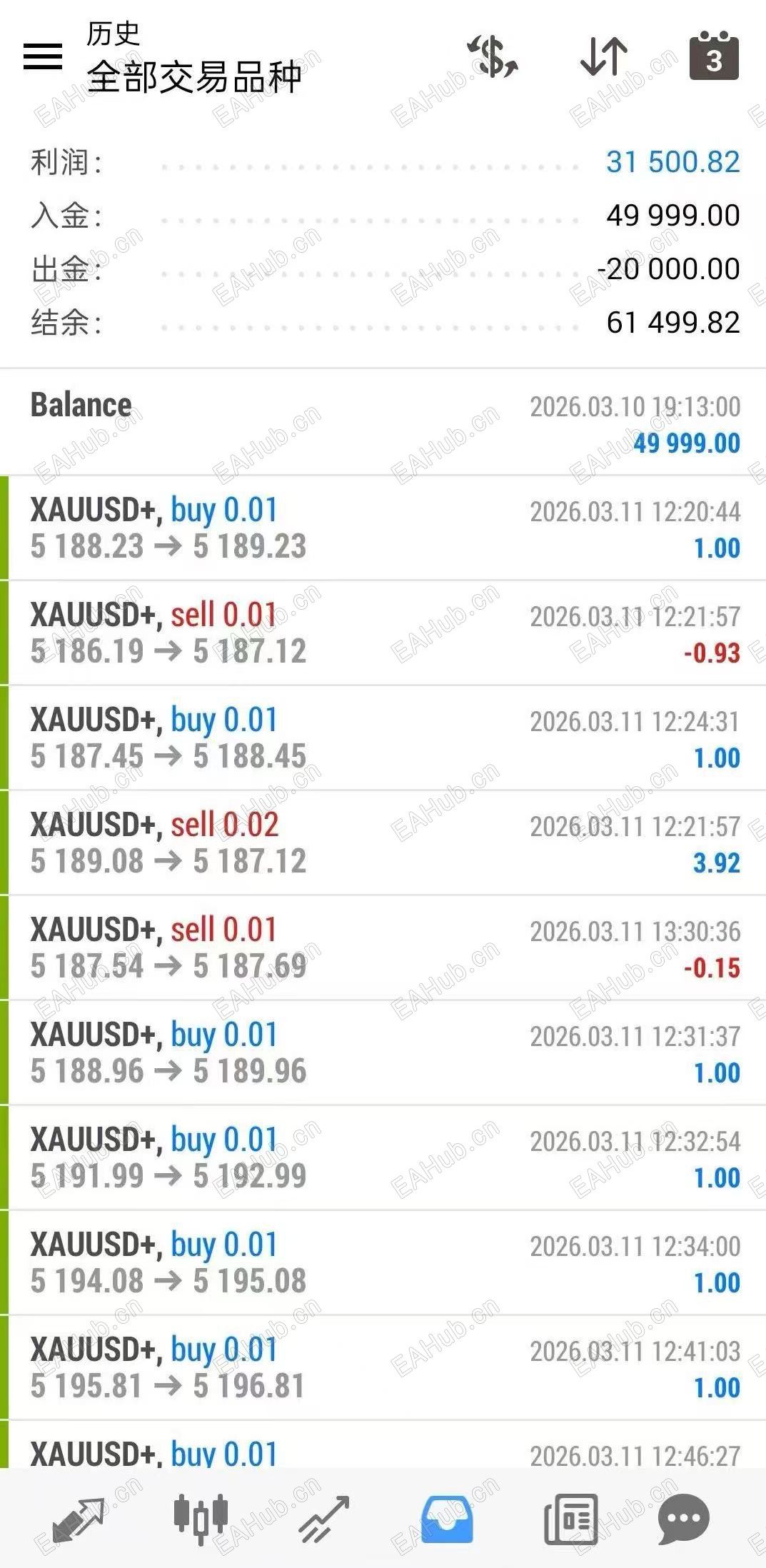Expand the buy trade opened at 5 195.81
Image resolution: width=766 pixels, height=1568 pixels.
383,1368
